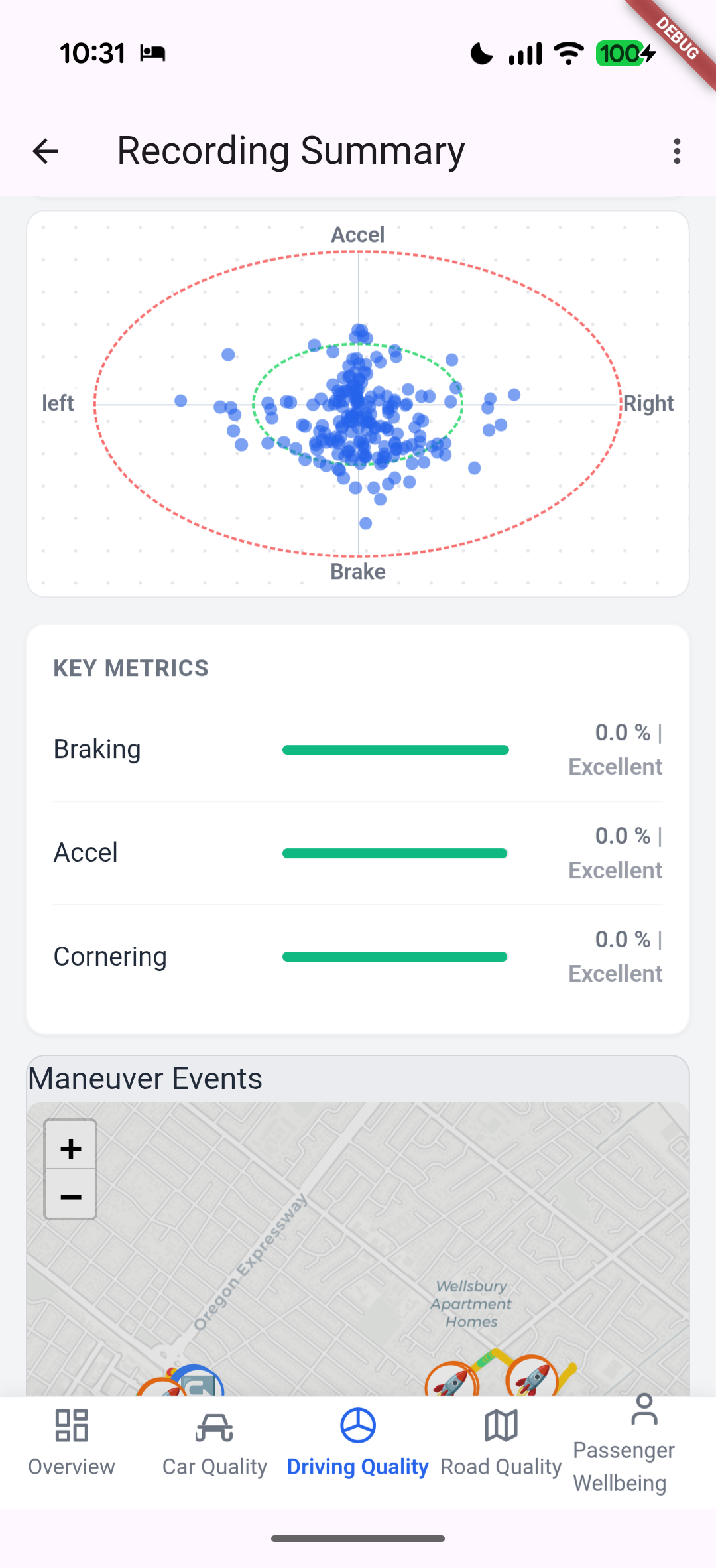Click the Excellent rating next to Braking
The height and width of the screenshot is (1568, 716).
[x=615, y=766]
